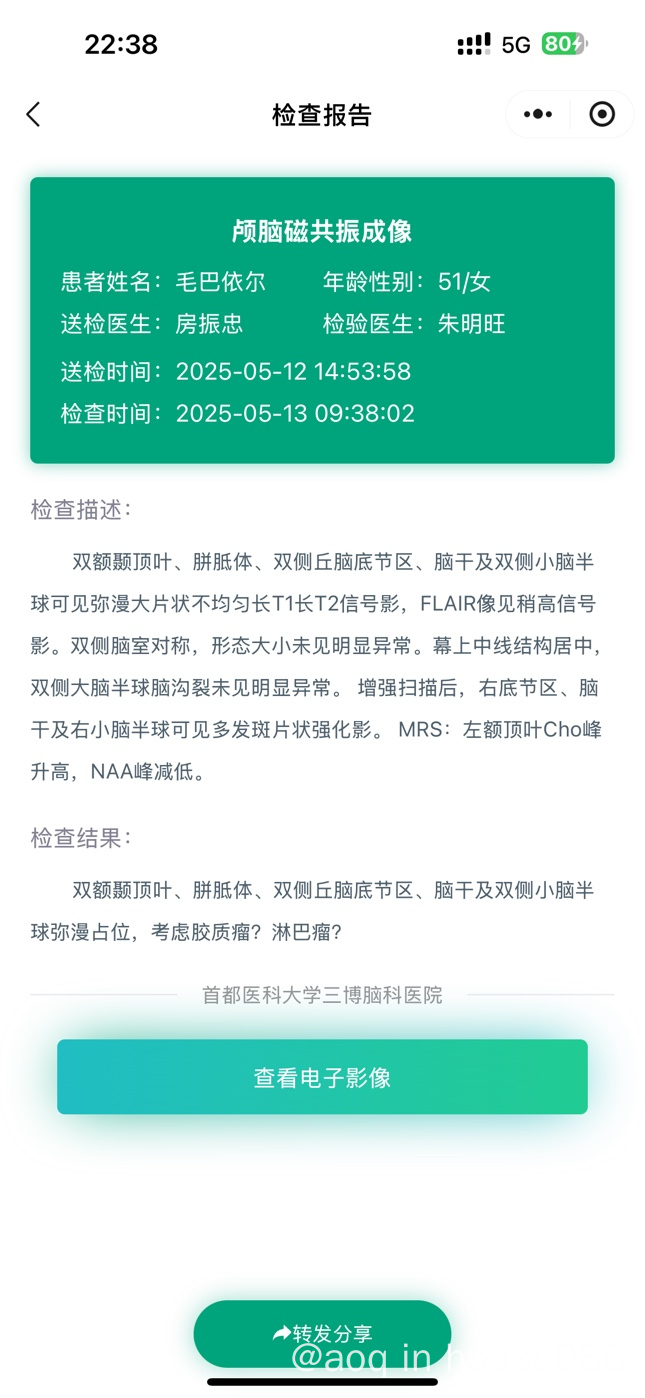Close the mini program with the circle icon

(x=602, y=115)
